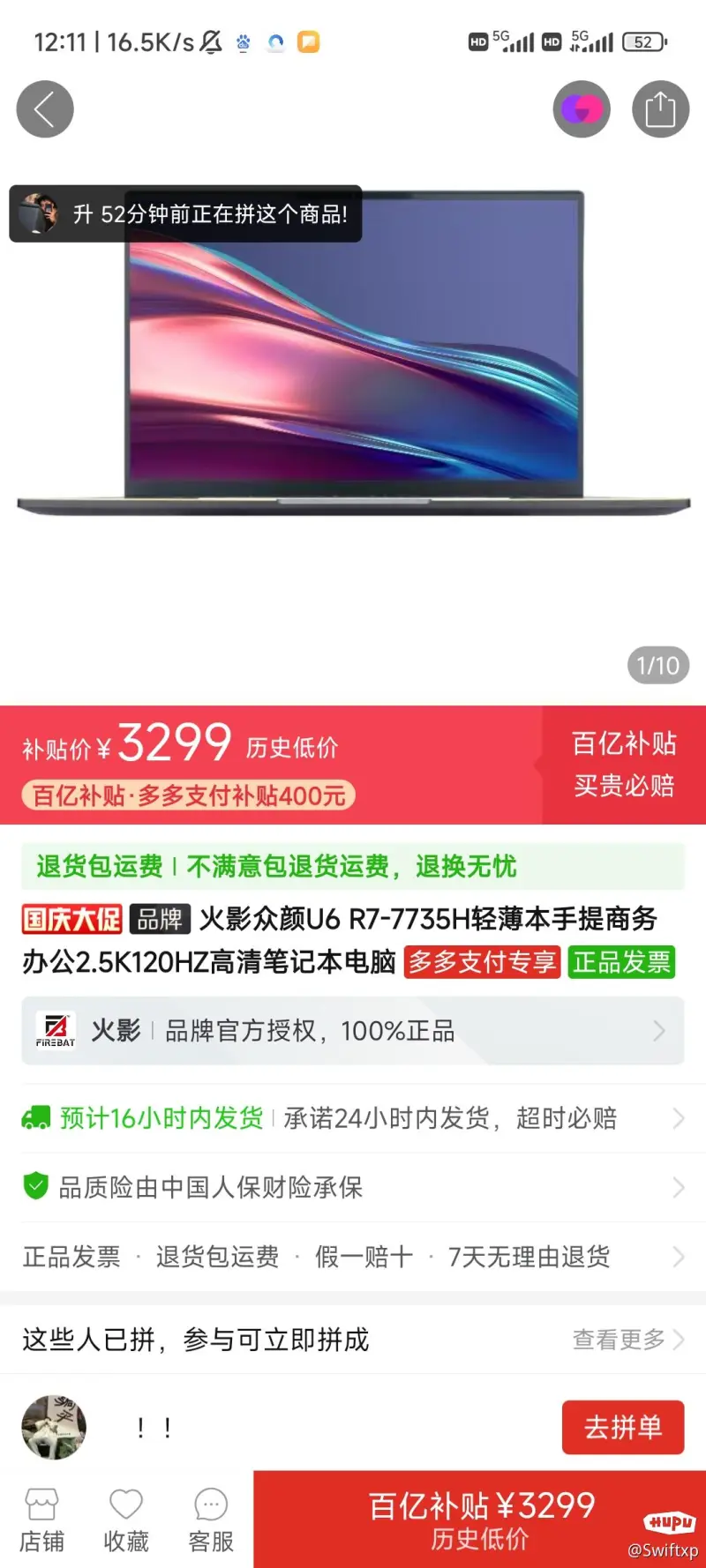The height and width of the screenshot is (1568, 706).
Task: Go back using the top-left arrow
Action: click(45, 109)
